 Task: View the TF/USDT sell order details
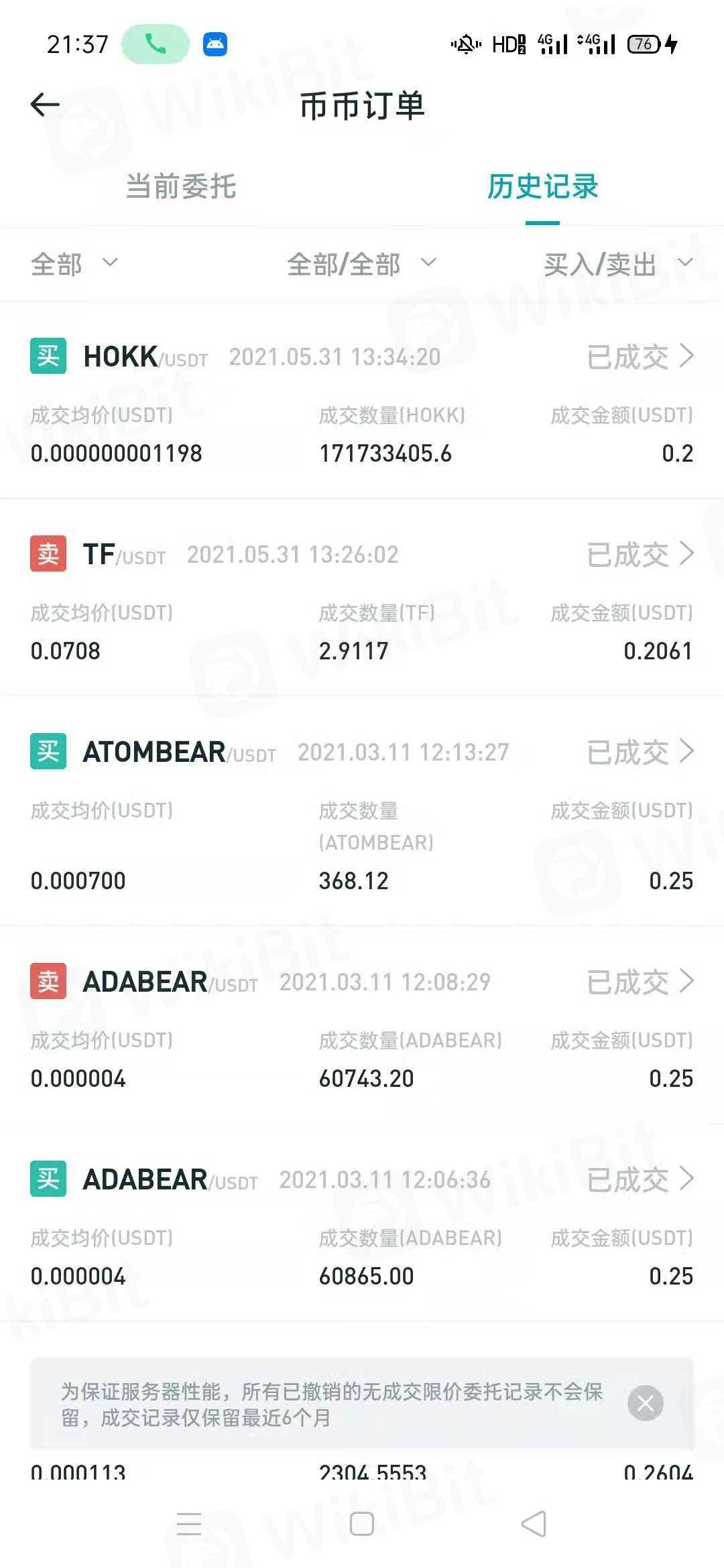(639, 554)
